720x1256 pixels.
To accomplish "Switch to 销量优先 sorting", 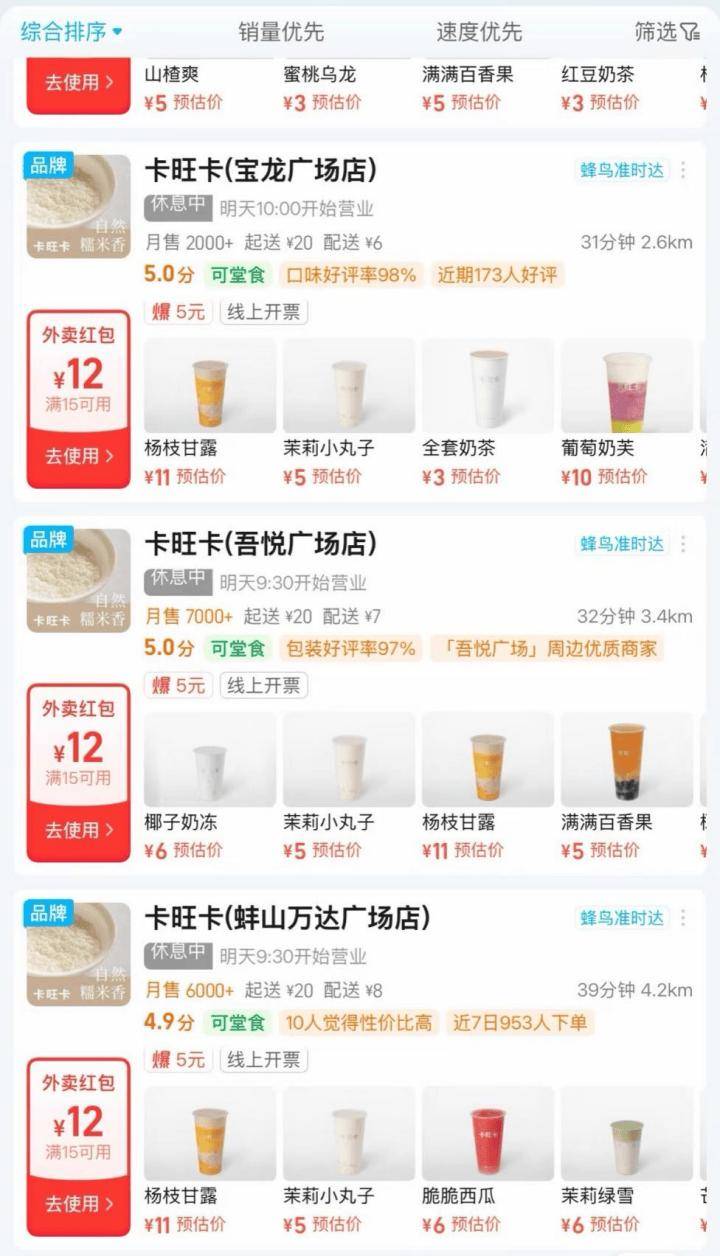I will [x=280, y=32].
